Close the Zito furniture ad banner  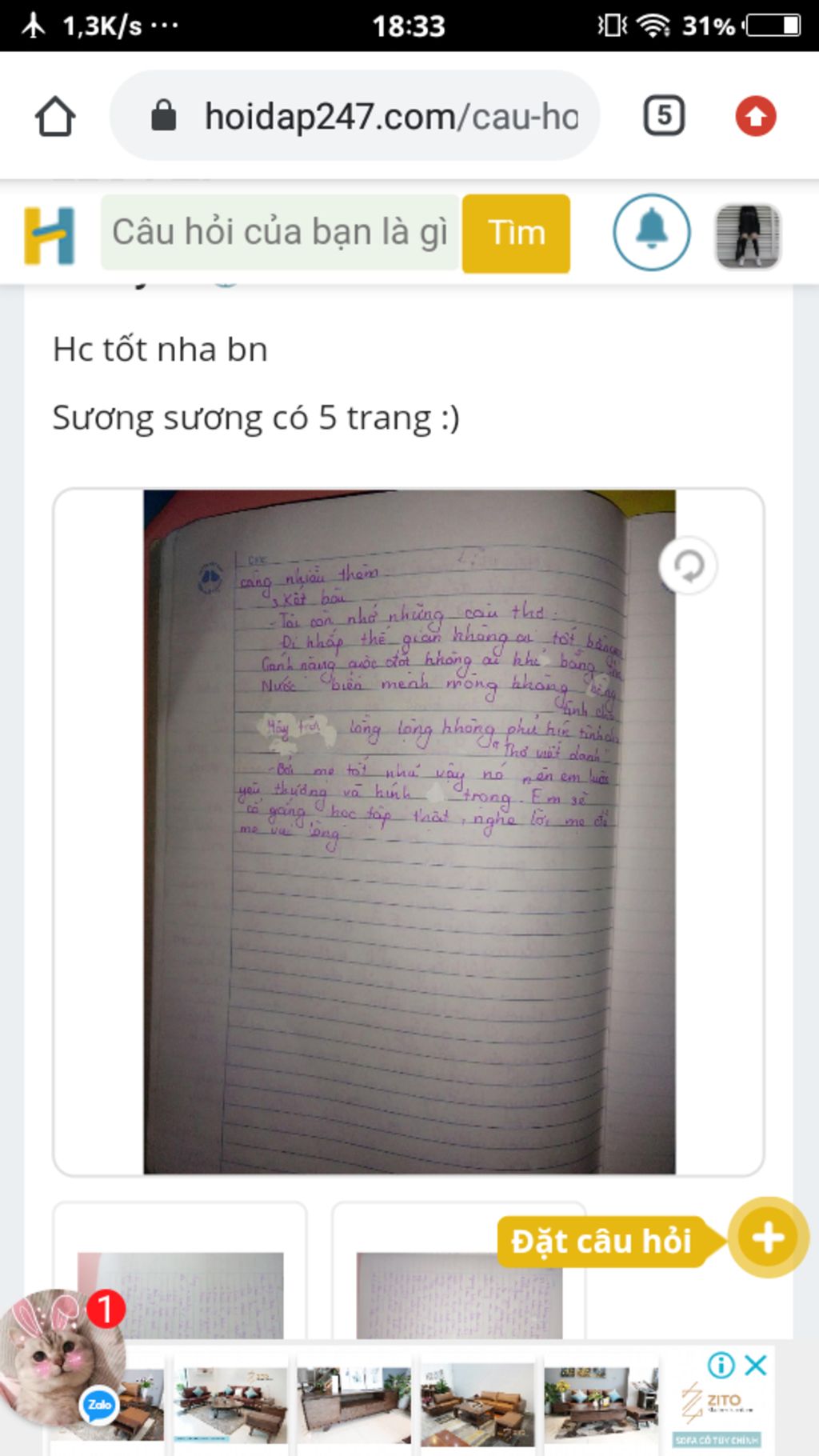click(x=755, y=1365)
